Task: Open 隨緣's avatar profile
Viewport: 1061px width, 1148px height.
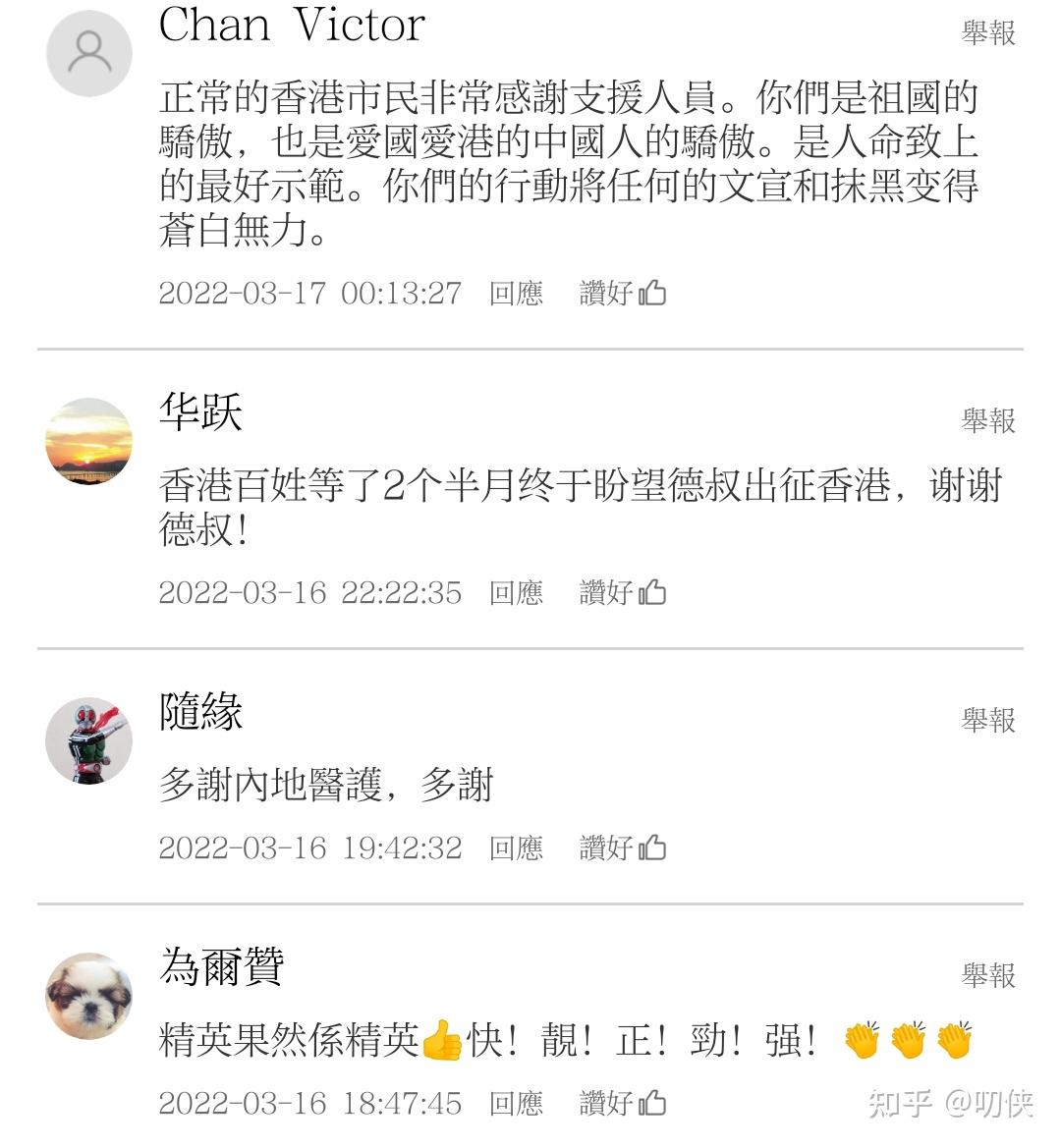Action: [88, 740]
